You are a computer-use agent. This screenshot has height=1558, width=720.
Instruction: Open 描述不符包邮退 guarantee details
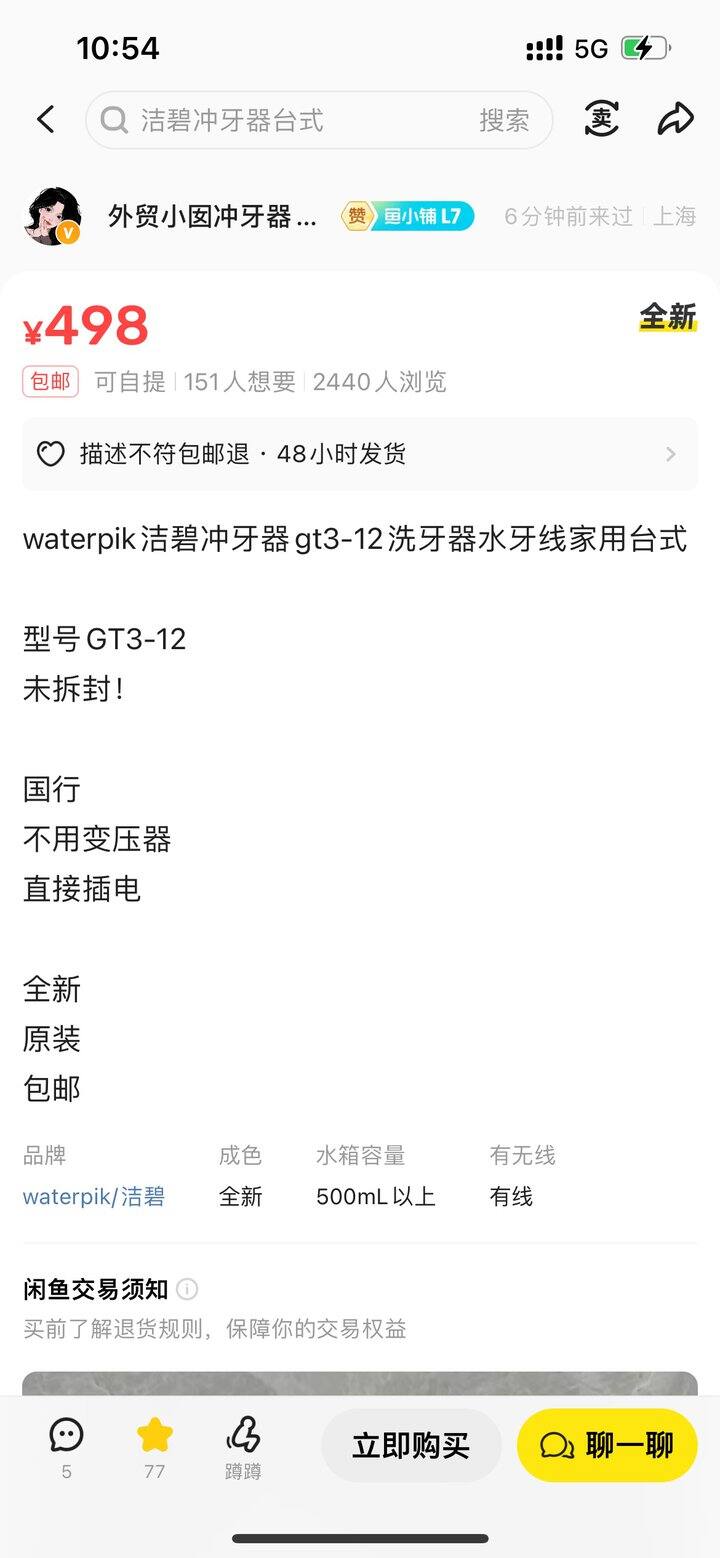360,454
